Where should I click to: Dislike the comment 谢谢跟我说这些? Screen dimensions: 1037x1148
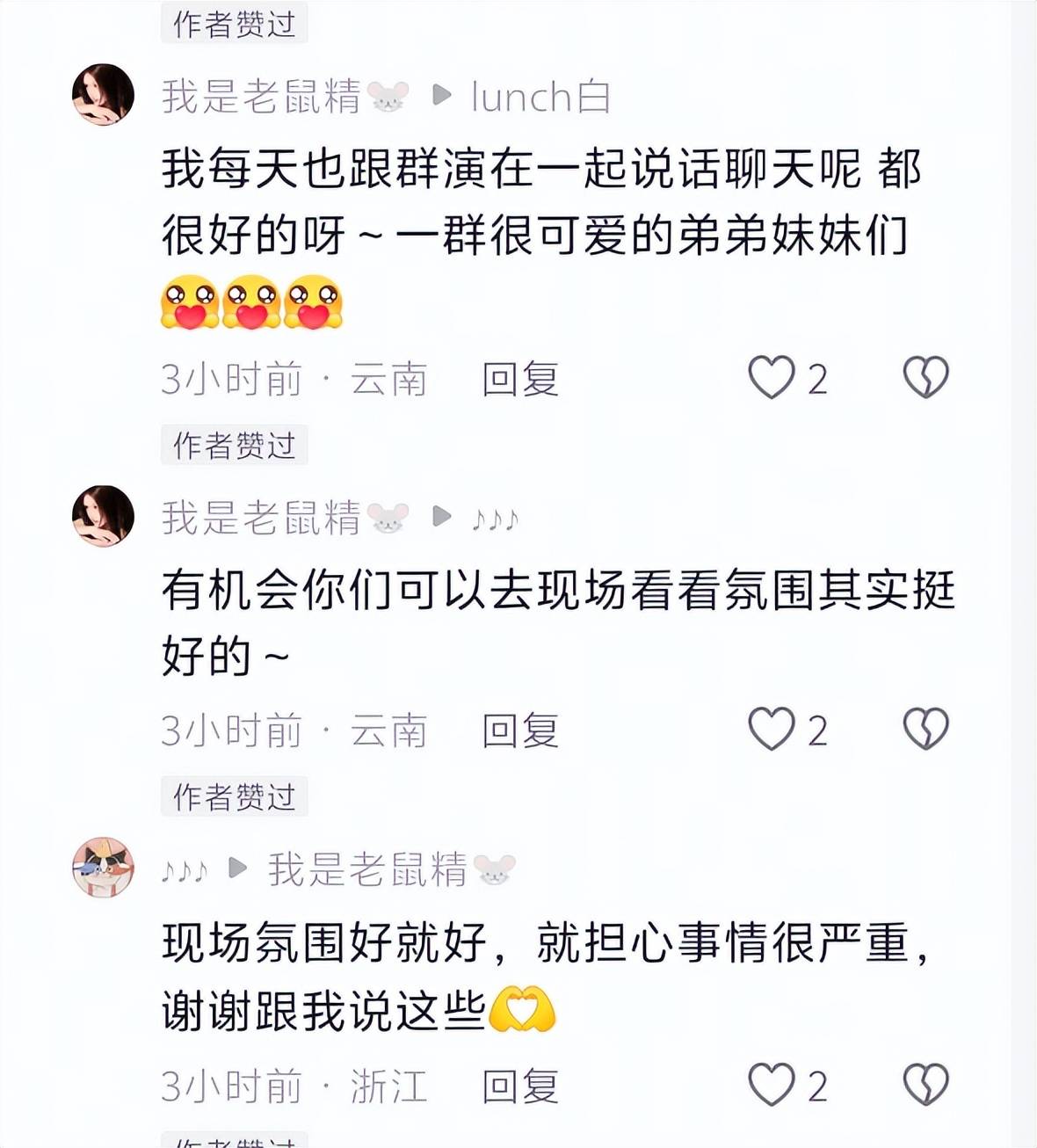pyautogui.click(x=925, y=1086)
